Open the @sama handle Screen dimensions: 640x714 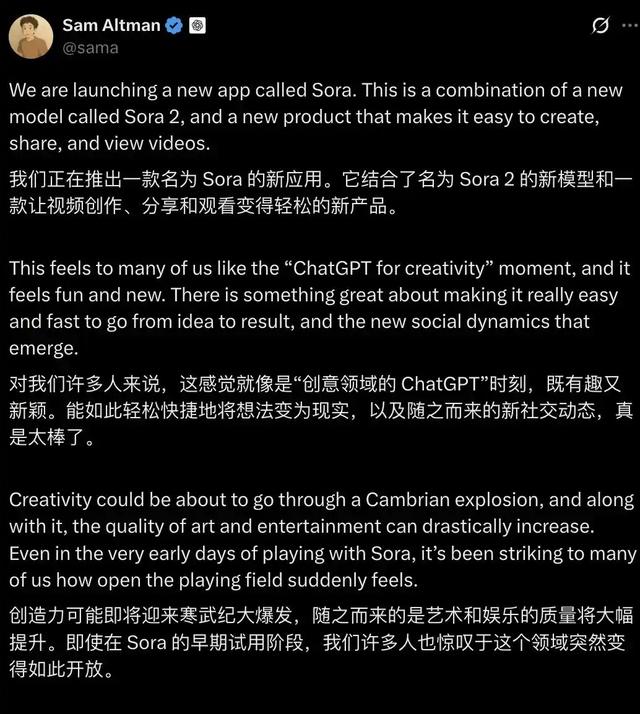(90, 47)
